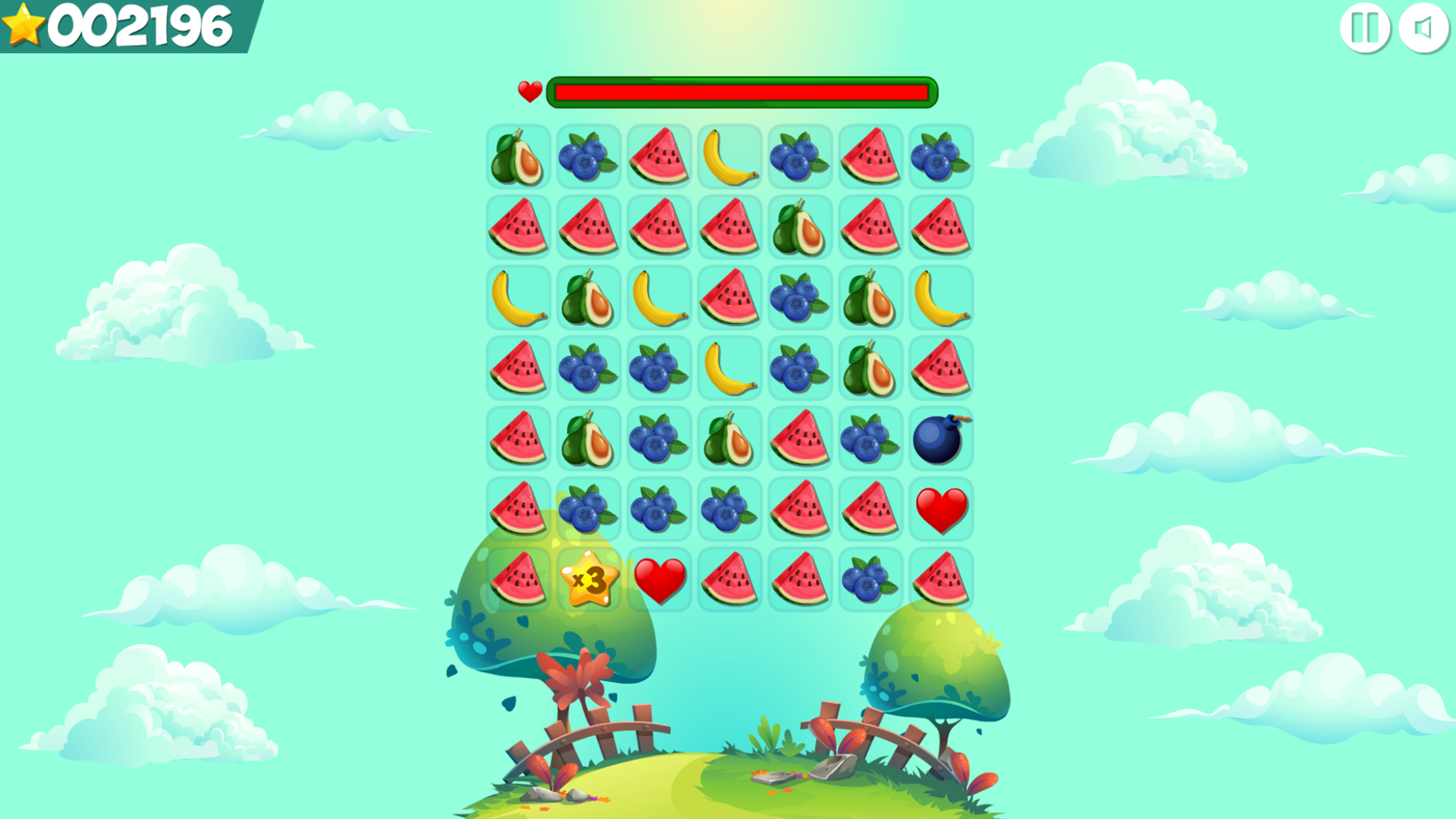Viewport: 1456px width, 819px height.
Task: Mute the game sound
Action: [x=1423, y=29]
